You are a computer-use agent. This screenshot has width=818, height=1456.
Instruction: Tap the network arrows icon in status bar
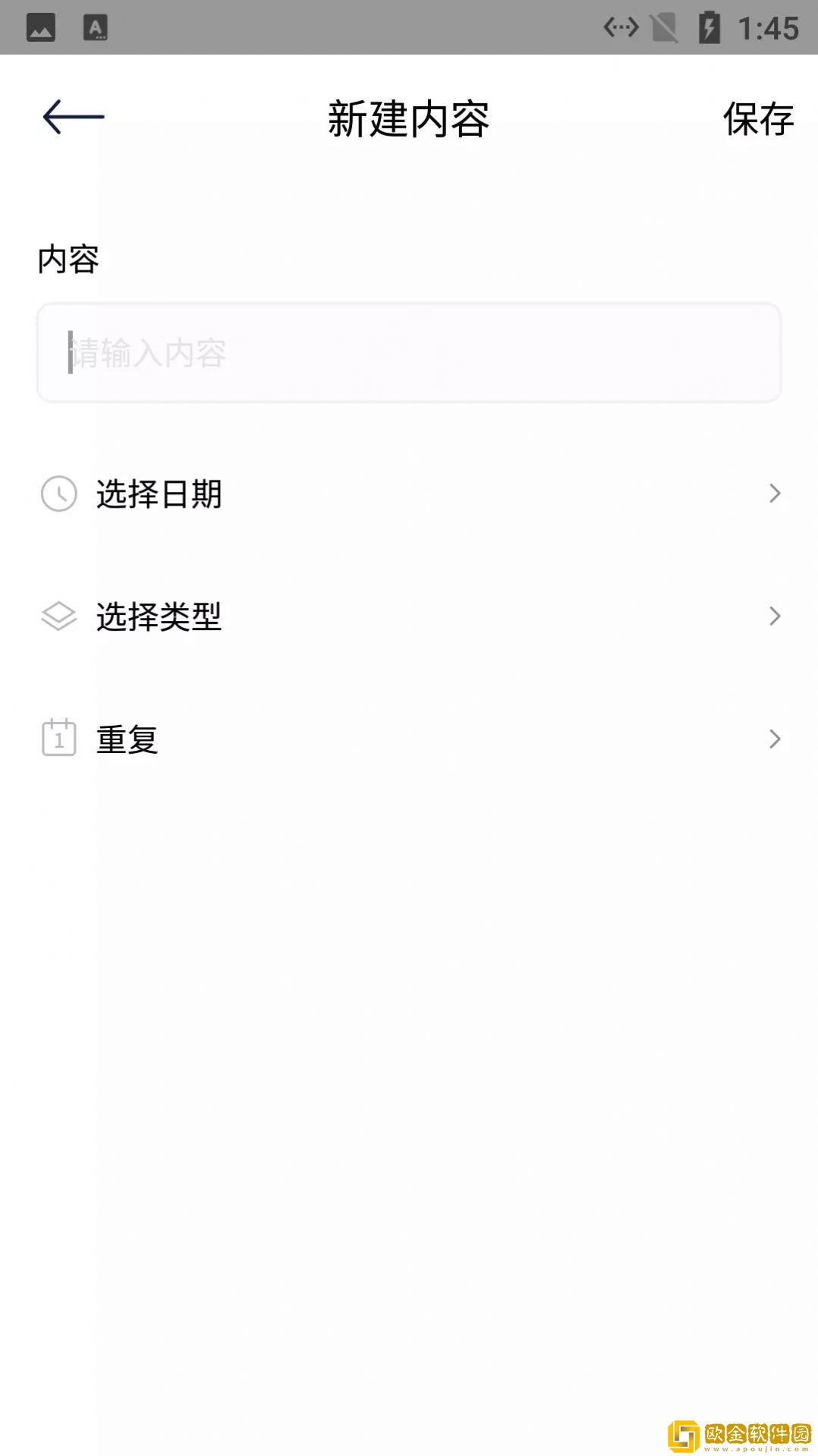click(621, 27)
